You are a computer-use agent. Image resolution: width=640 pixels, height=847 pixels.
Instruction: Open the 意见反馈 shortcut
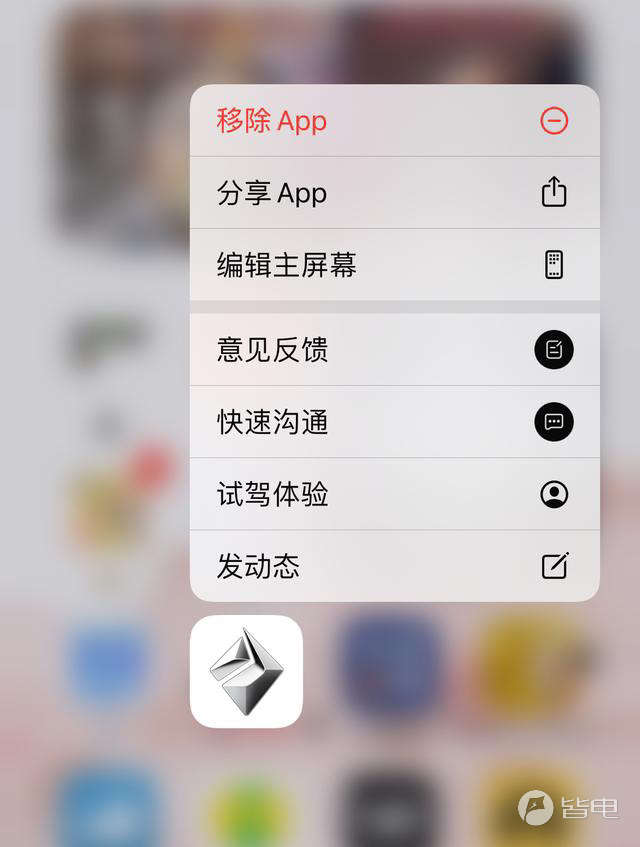(x=394, y=350)
